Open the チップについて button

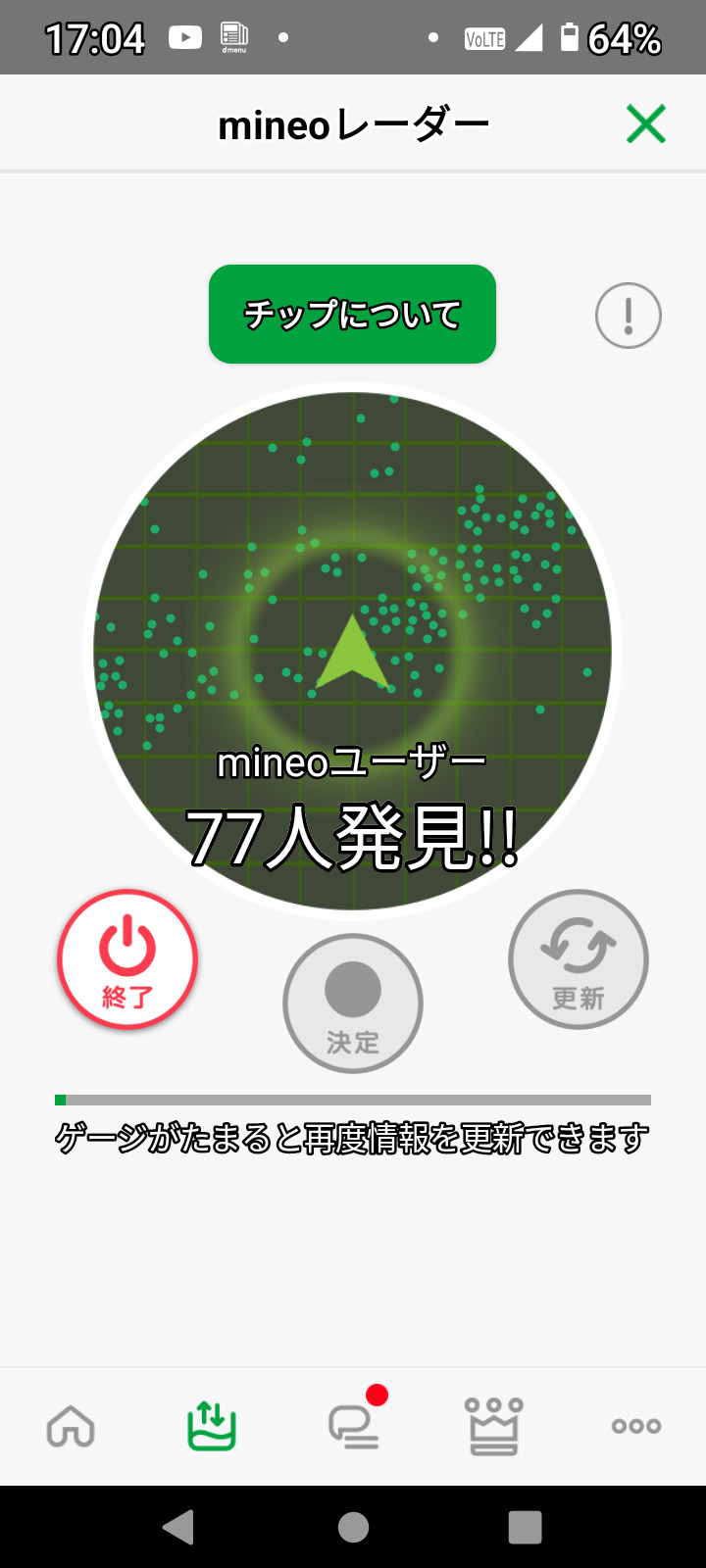pyautogui.click(x=352, y=315)
